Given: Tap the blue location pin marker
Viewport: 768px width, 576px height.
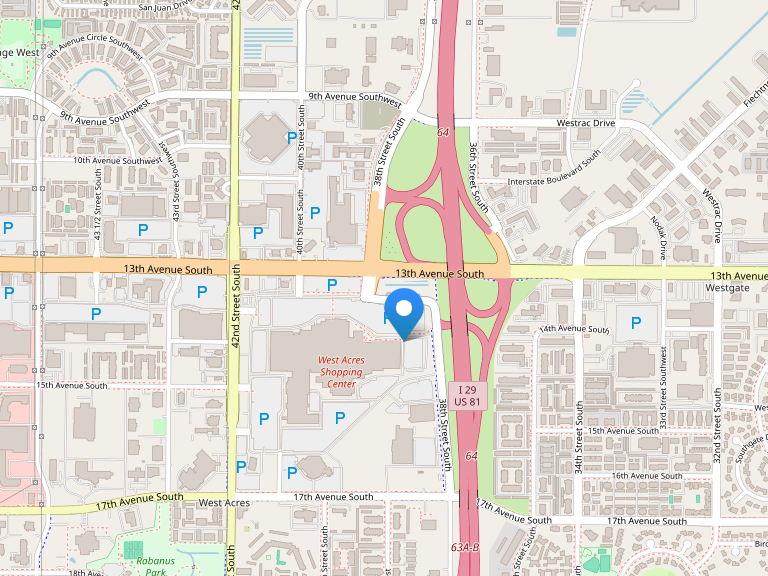Looking at the screenshot, I should click(405, 311).
